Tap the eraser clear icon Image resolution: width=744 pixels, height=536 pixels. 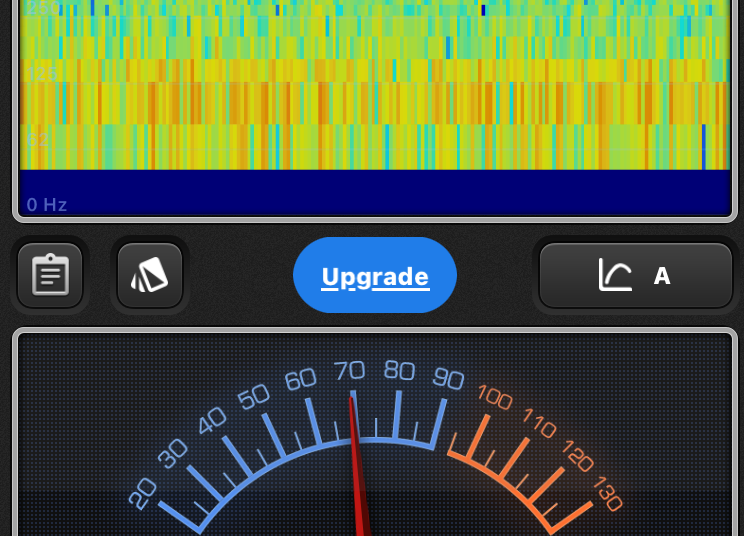(x=150, y=275)
